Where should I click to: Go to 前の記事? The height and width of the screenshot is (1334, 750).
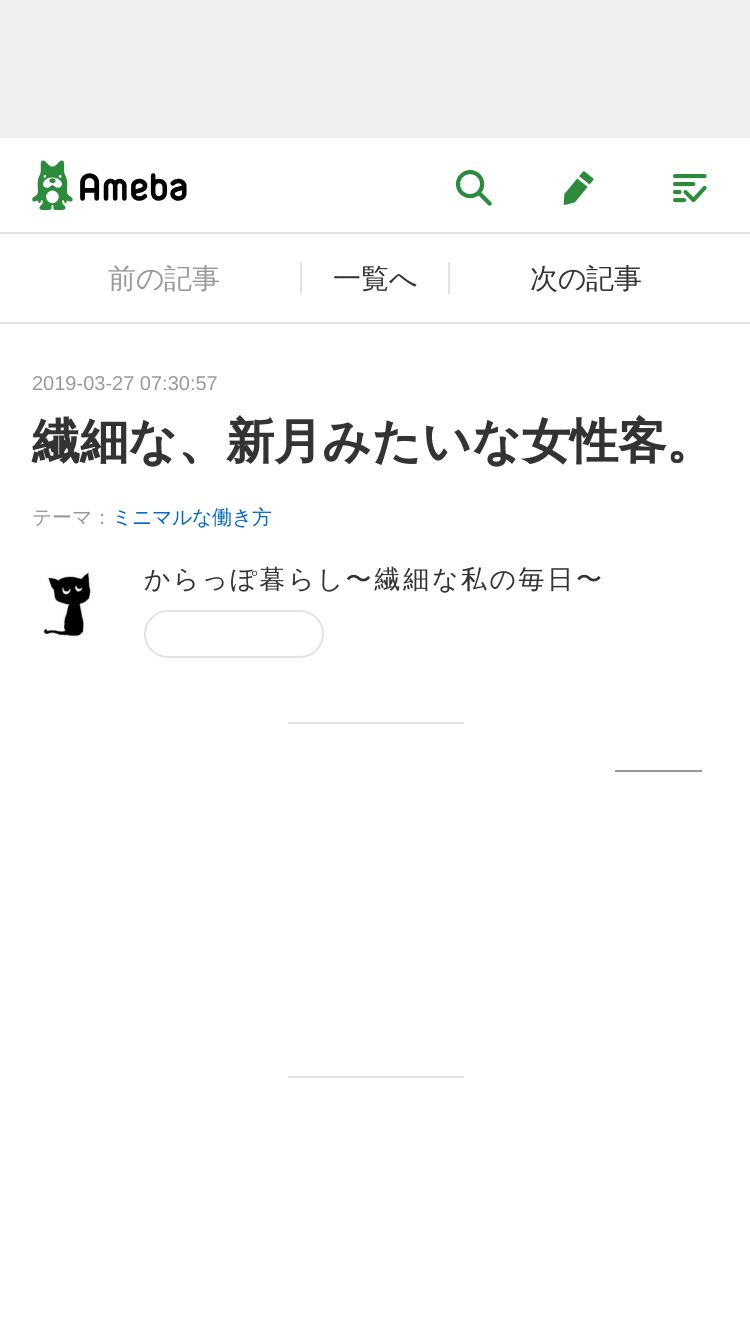point(164,278)
